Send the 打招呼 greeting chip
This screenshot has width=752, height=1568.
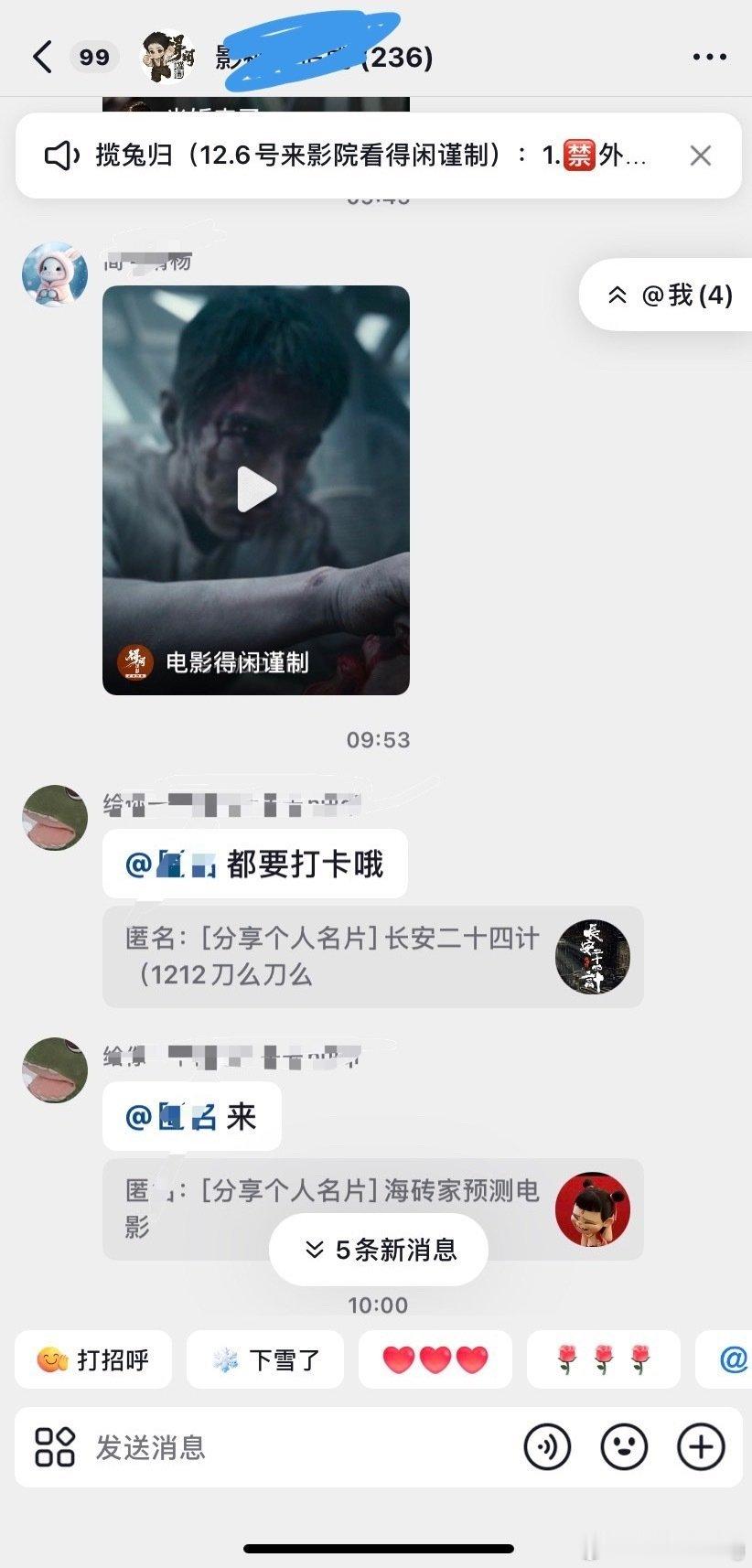tap(92, 1360)
